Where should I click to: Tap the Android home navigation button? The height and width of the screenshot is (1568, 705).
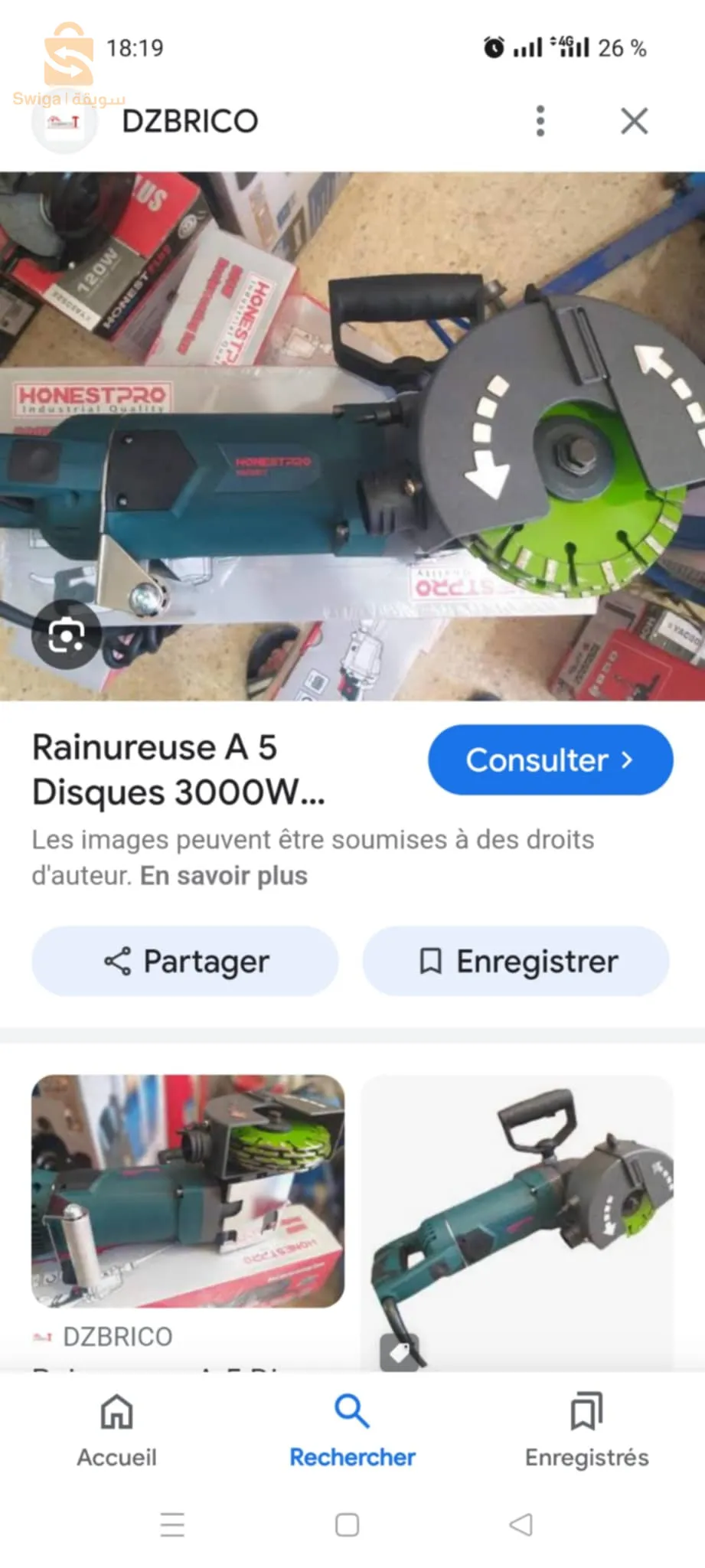click(x=346, y=1525)
